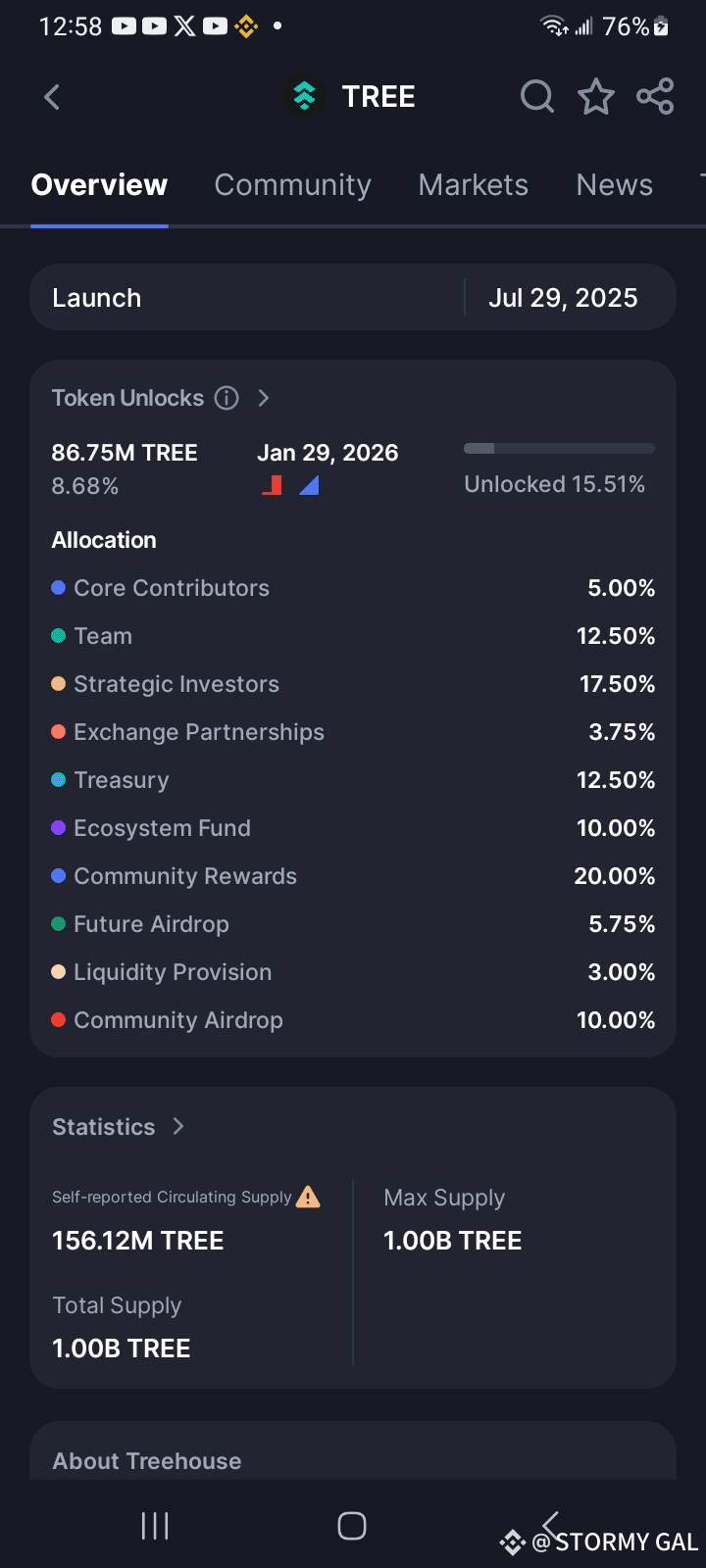Show info about Token Unlocks
The image size is (706, 1568).
(x=227, y=398)
